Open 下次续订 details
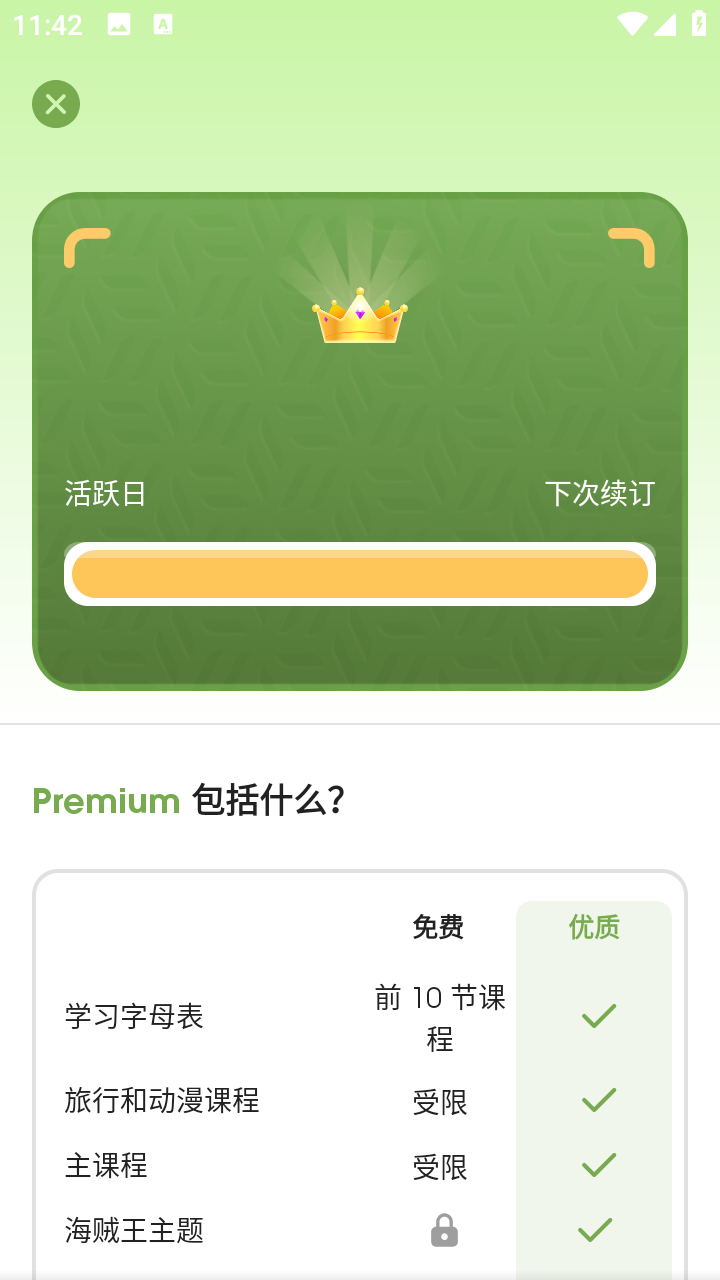The width and height of the screenshot is (720, 1280). [x=601, y=493]
